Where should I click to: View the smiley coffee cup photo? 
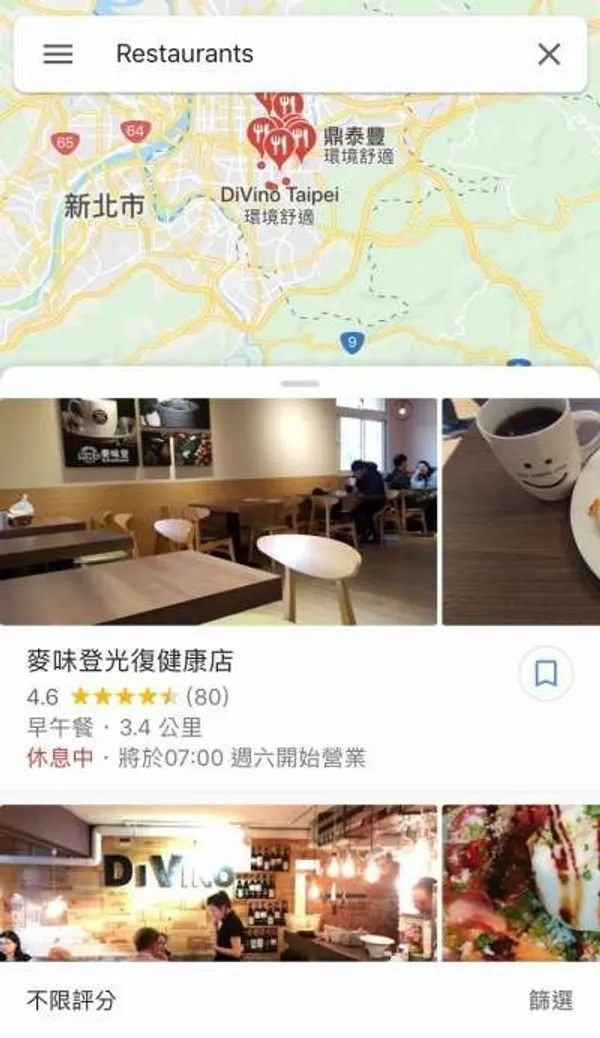point(521,511)
